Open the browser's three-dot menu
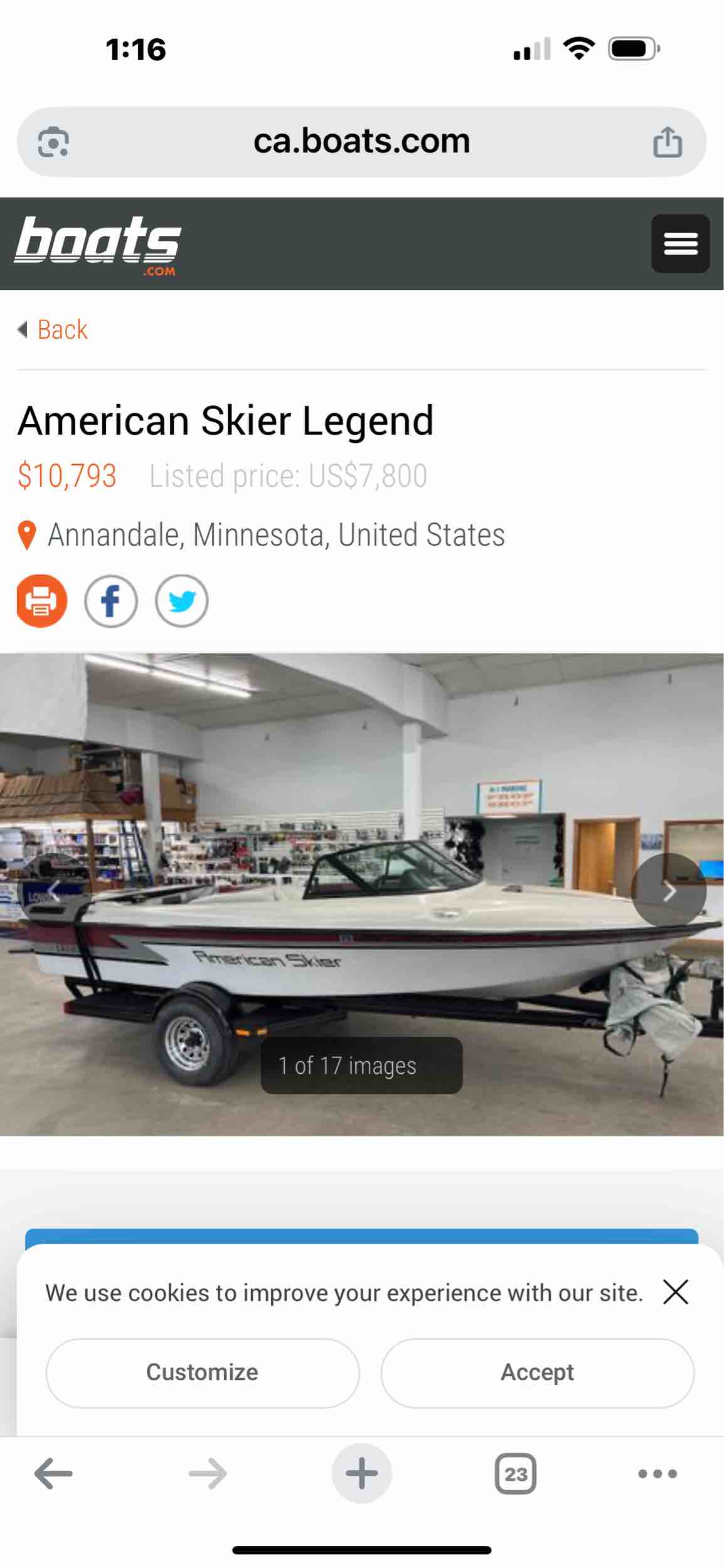This screenshot has height=1568, width=724. [657, 1473]
